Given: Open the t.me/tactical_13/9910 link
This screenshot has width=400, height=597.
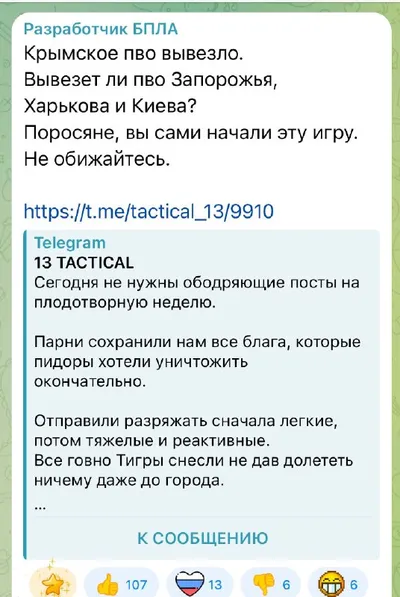Looking at the screenshot, I should point(148,211).
